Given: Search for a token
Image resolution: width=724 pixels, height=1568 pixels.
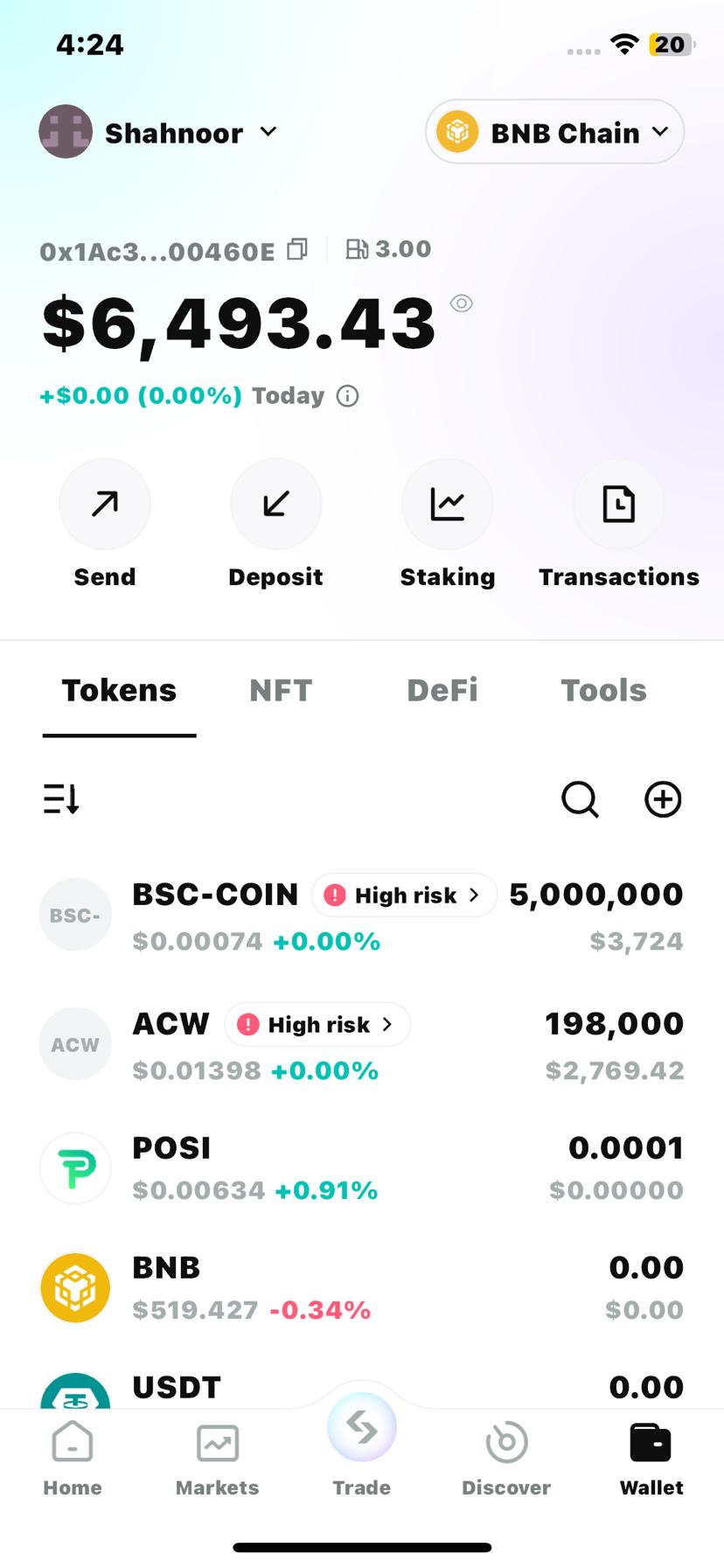Looking at the screenshot, I should 579,798.
